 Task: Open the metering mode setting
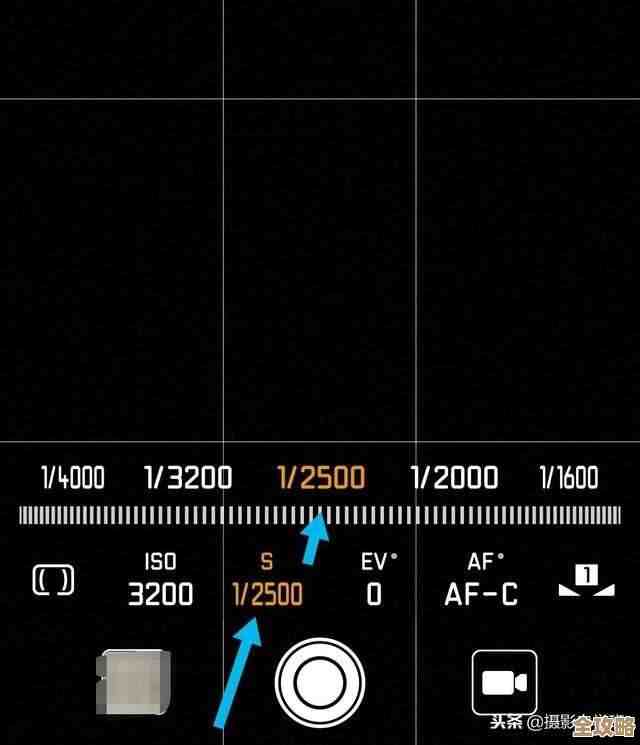coord(54,580)
